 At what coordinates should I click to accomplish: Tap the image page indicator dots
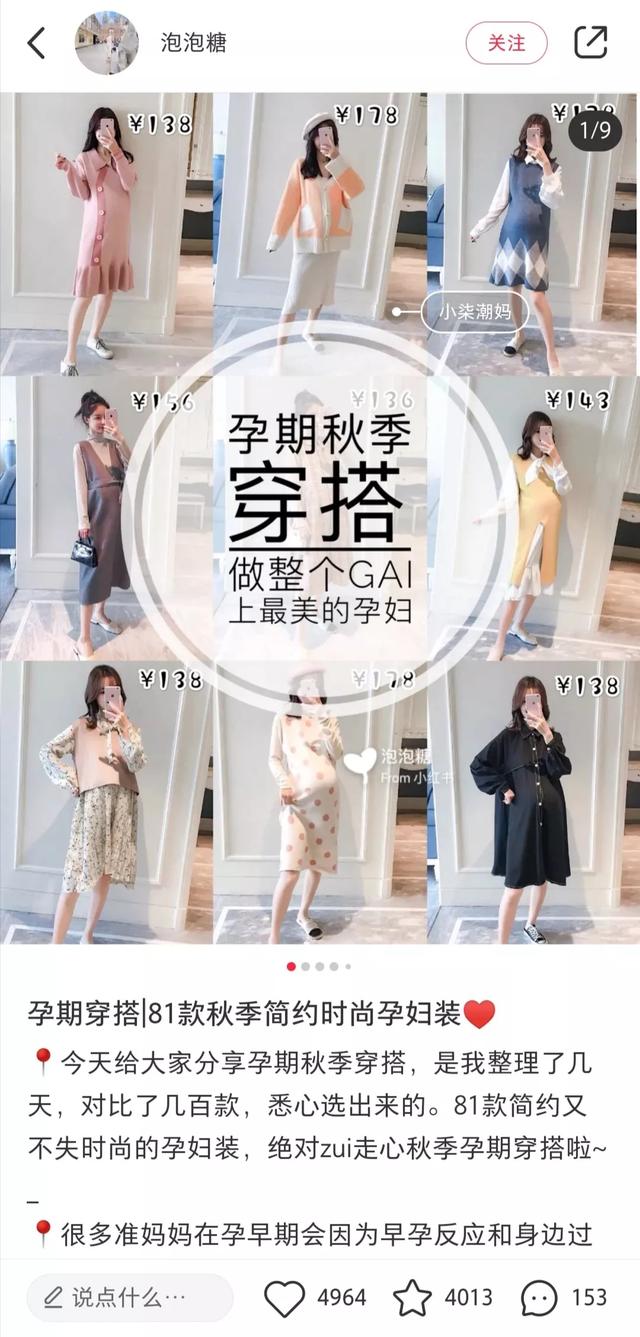coord(319,967)
